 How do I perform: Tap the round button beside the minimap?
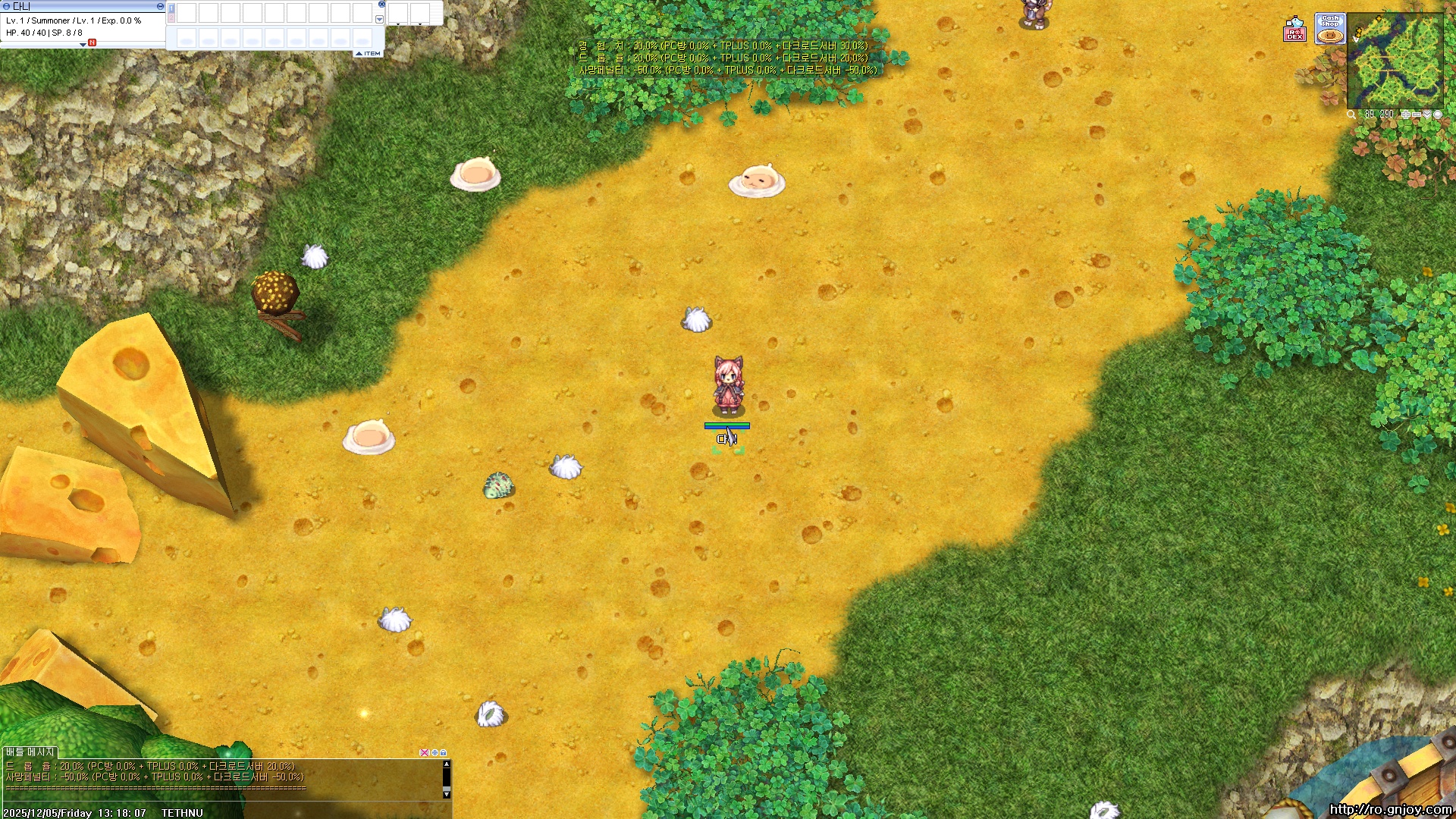[1438, 115]
